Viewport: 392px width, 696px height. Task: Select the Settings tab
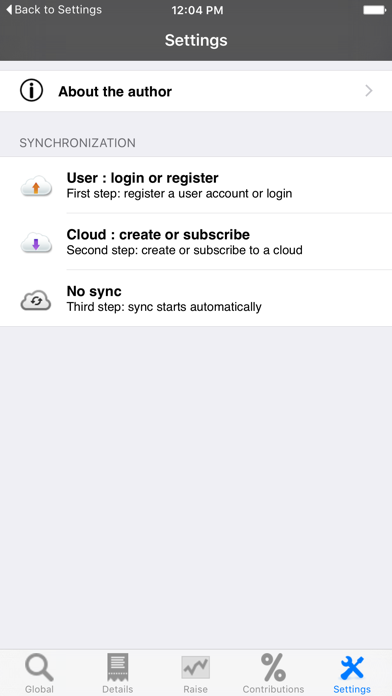(352, 673)
